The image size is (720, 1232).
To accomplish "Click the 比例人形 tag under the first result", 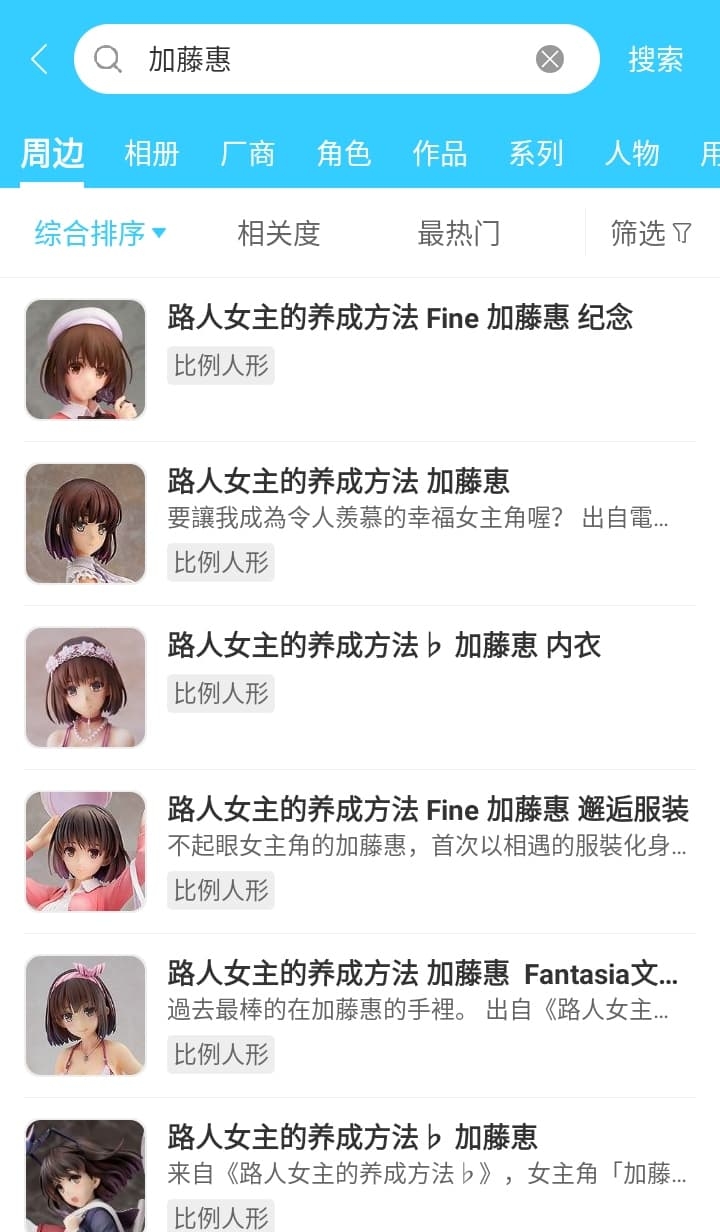I will coord(220,366).
